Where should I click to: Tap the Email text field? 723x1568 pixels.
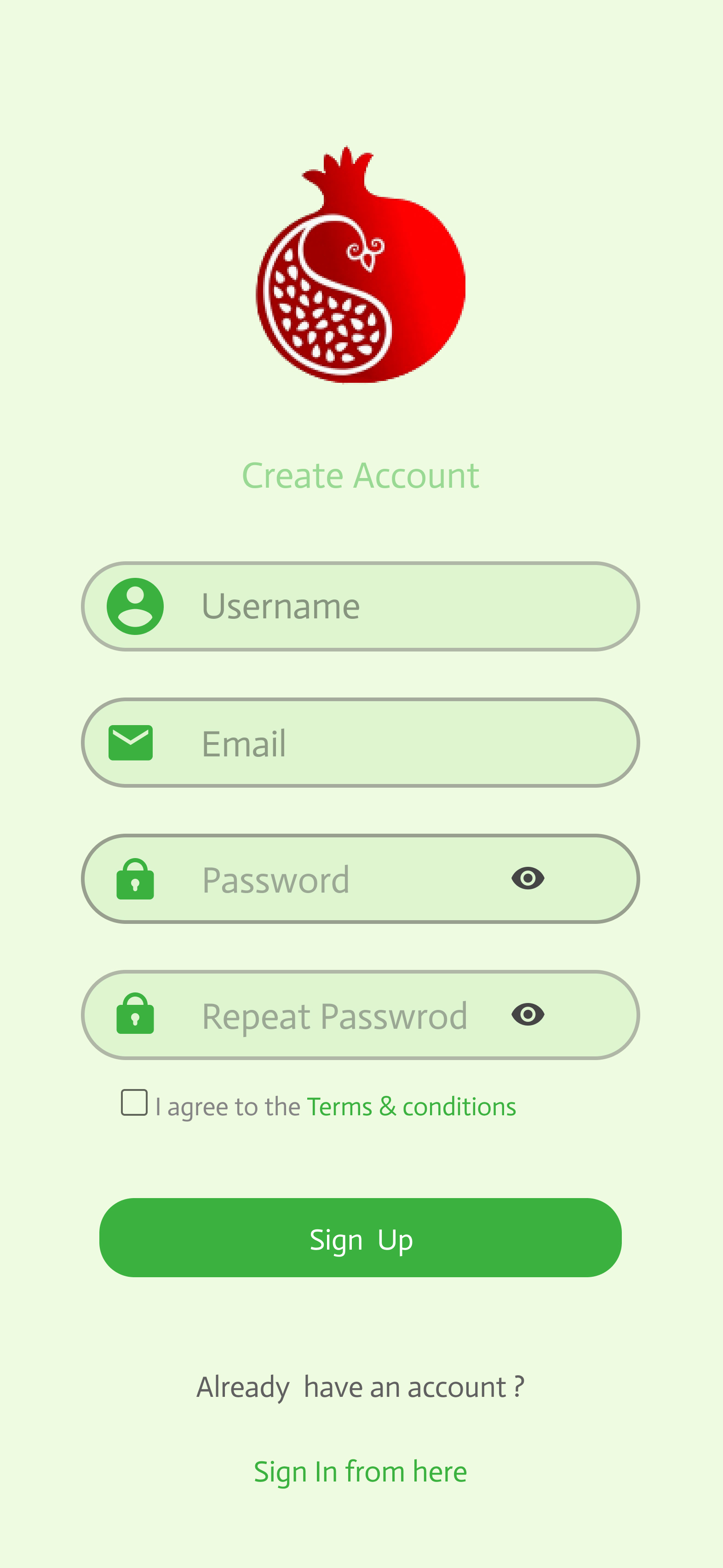pos(390,743)
